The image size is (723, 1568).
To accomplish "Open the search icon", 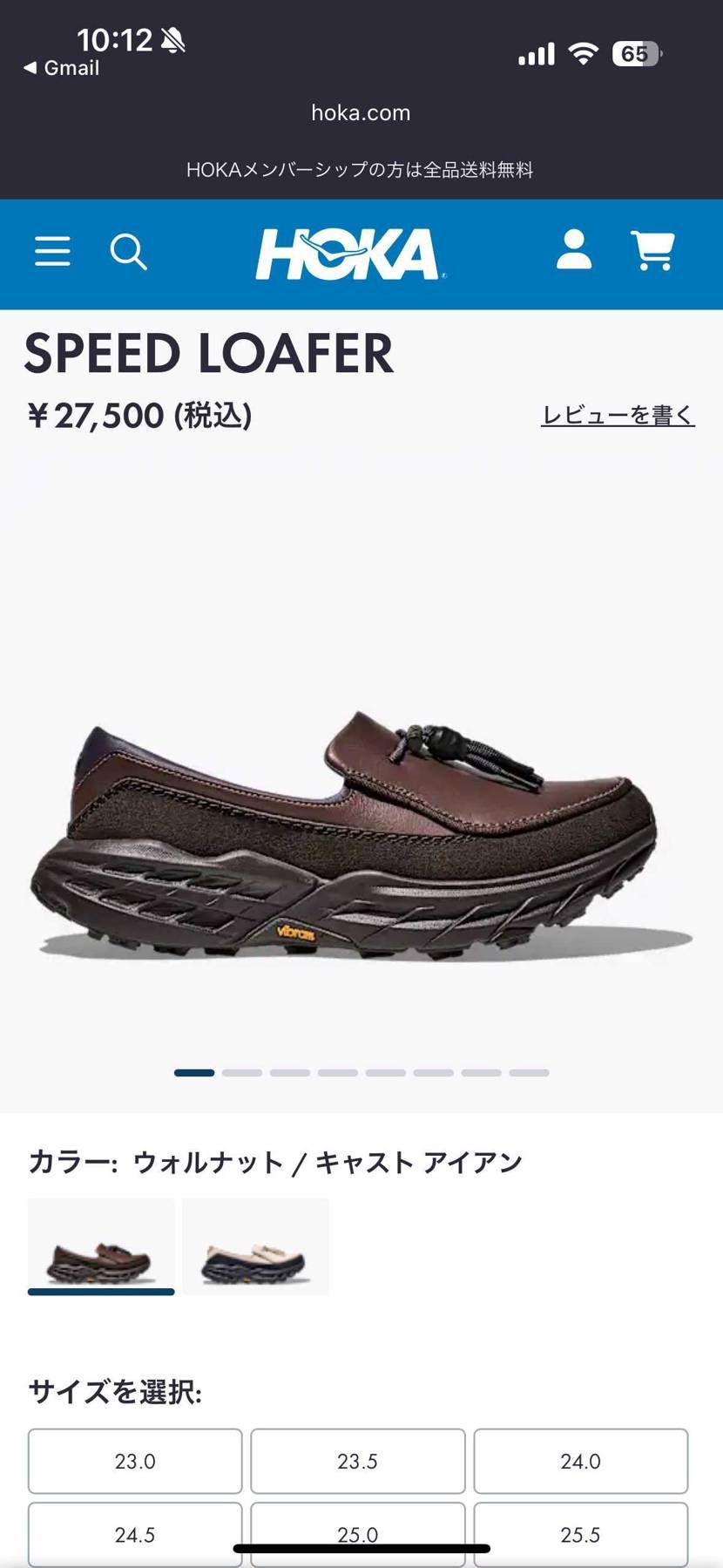I will click(128, 252).
